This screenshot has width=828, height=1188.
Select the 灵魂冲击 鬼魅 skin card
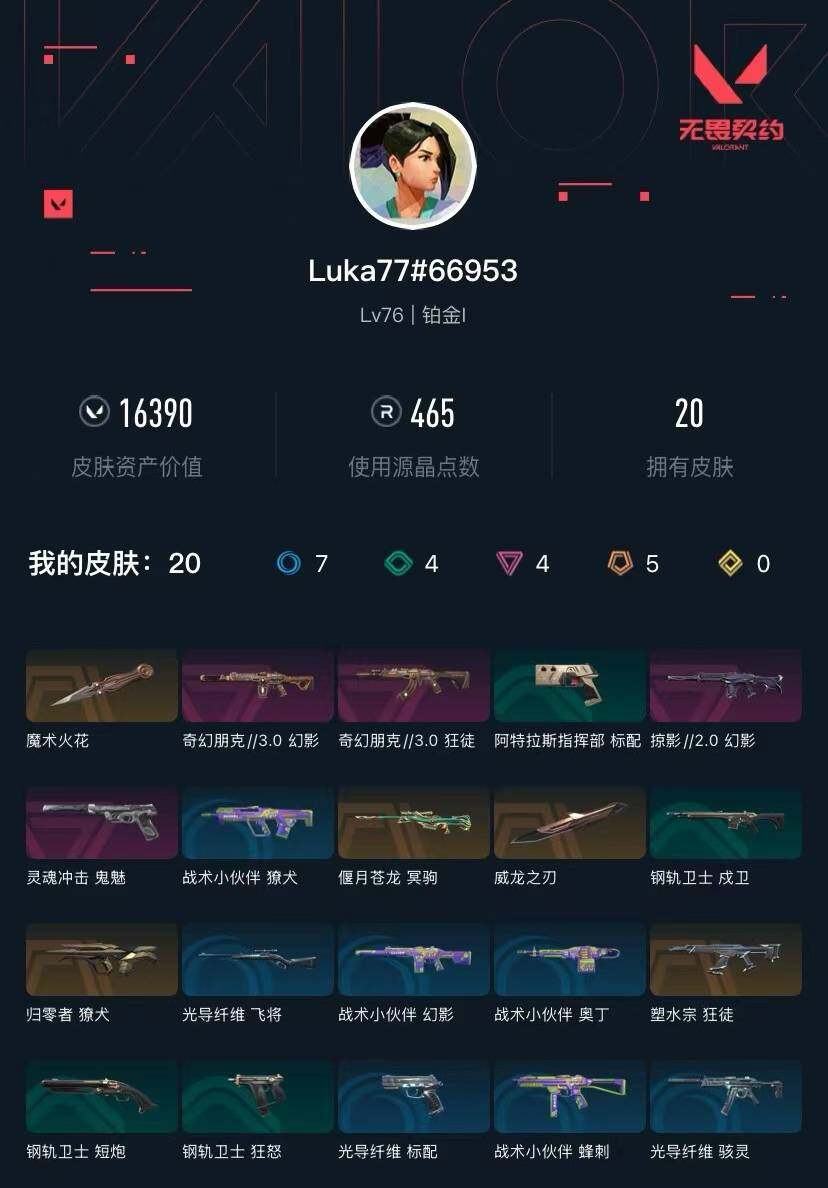click(x=101, y=823)
